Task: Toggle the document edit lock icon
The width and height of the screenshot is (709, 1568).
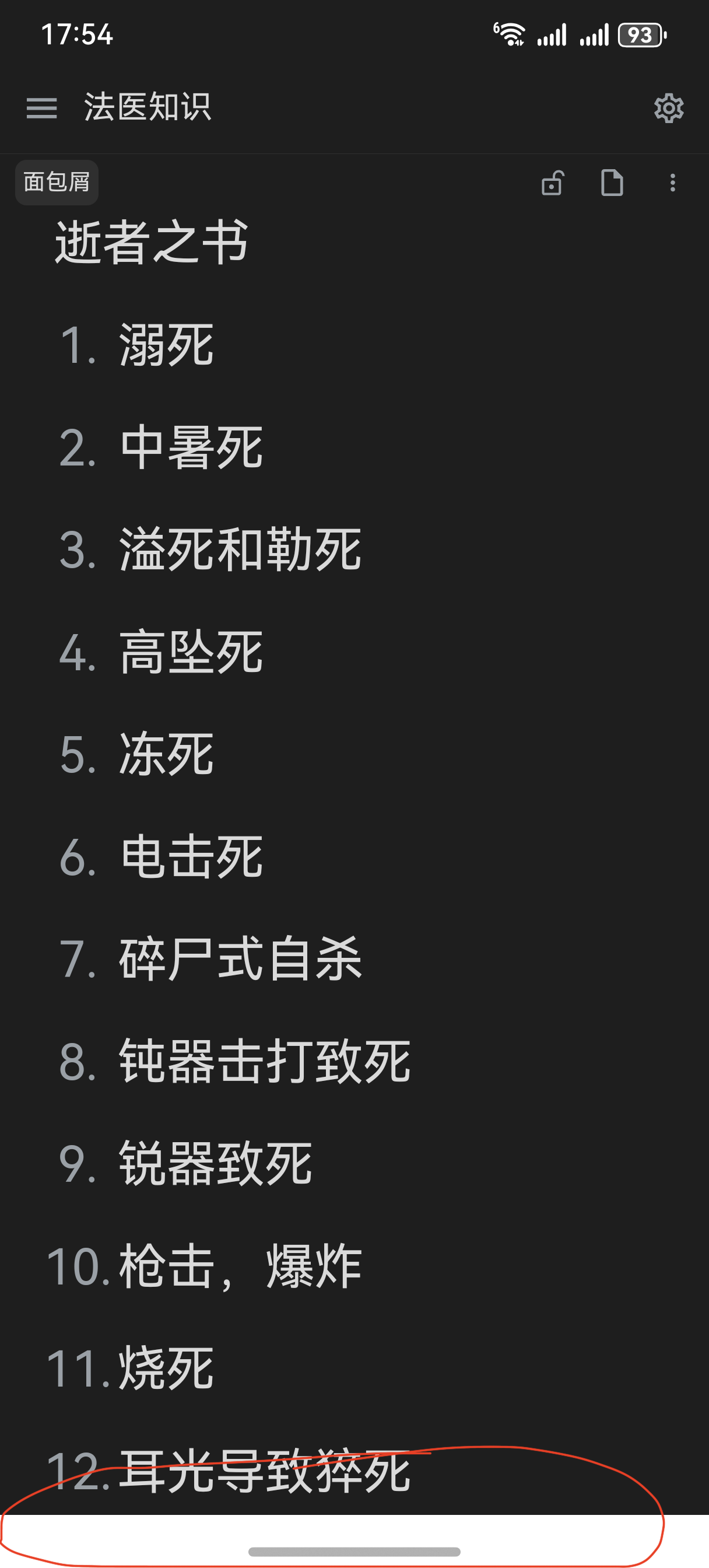Action: tap(552, 183)
